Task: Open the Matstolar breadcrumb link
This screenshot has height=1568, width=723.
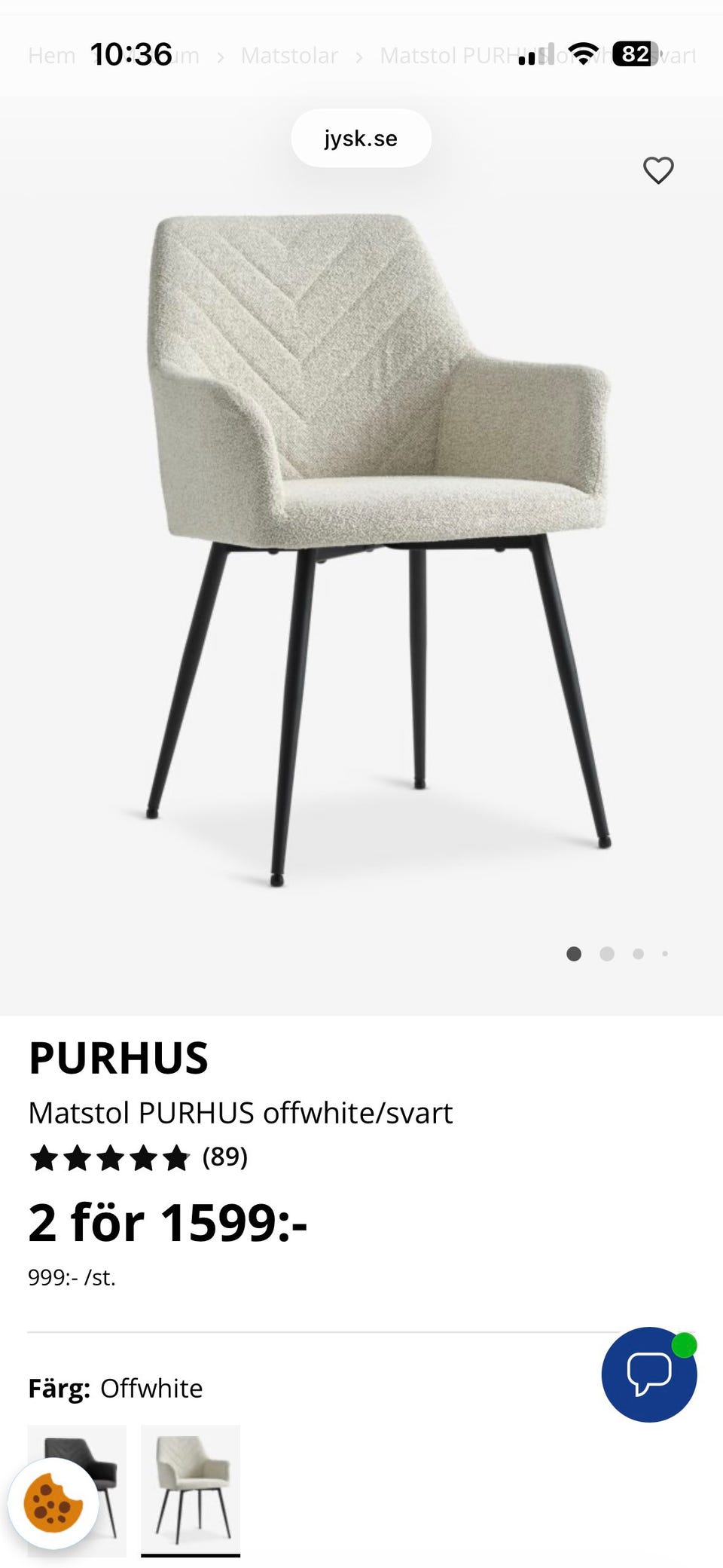Action: coord(289,56)
